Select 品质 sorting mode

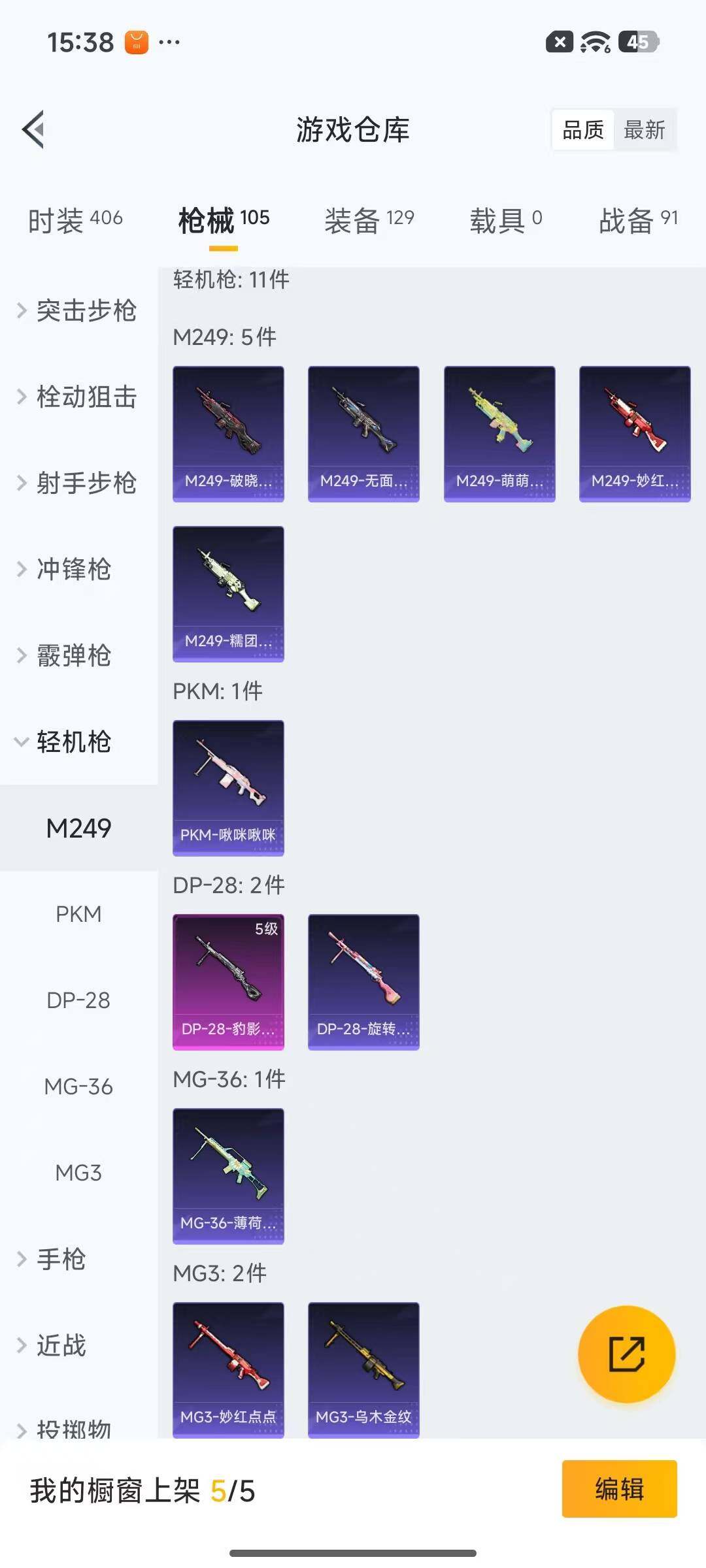(582, 130)
